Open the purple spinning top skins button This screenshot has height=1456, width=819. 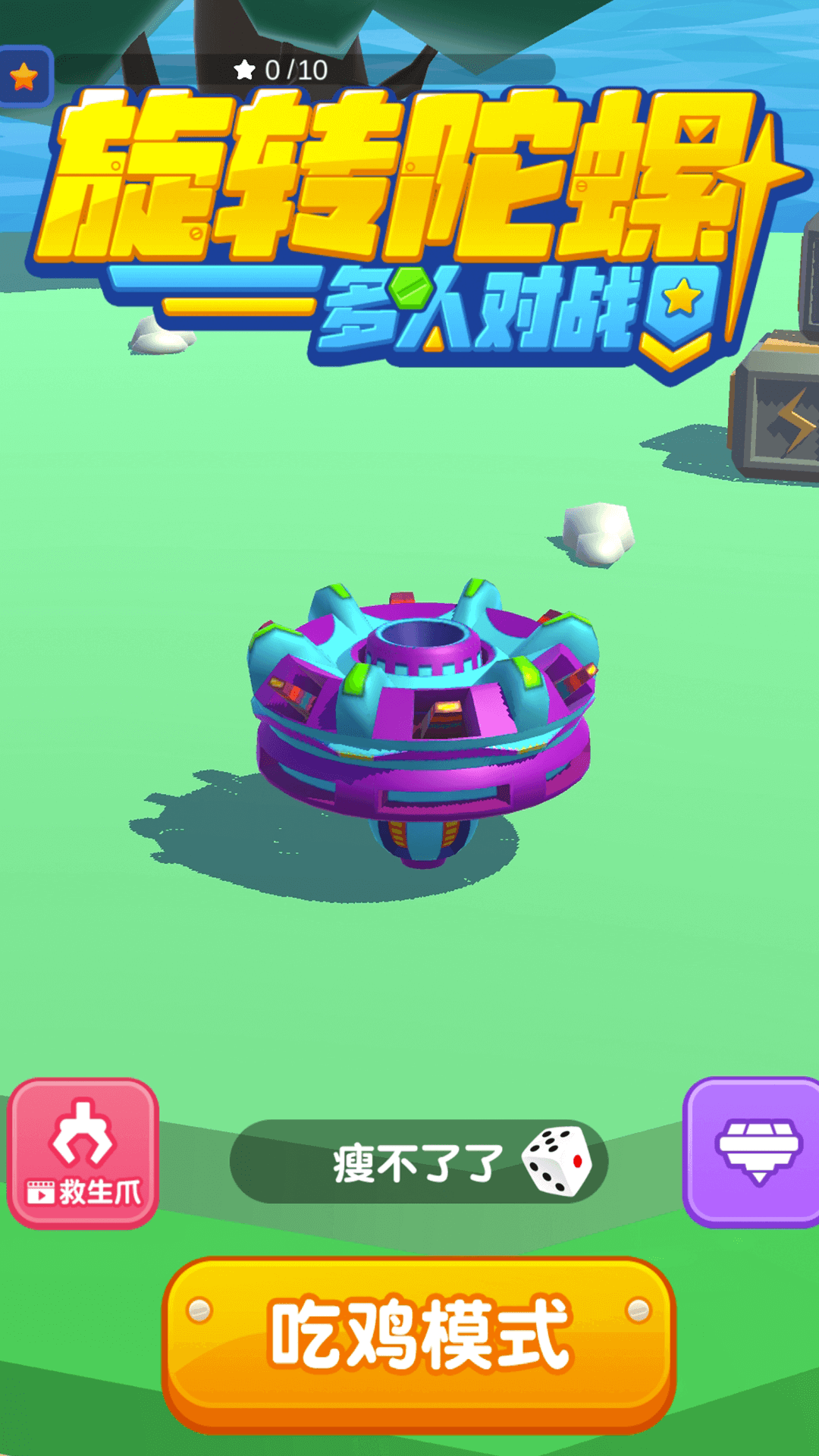755,1151
